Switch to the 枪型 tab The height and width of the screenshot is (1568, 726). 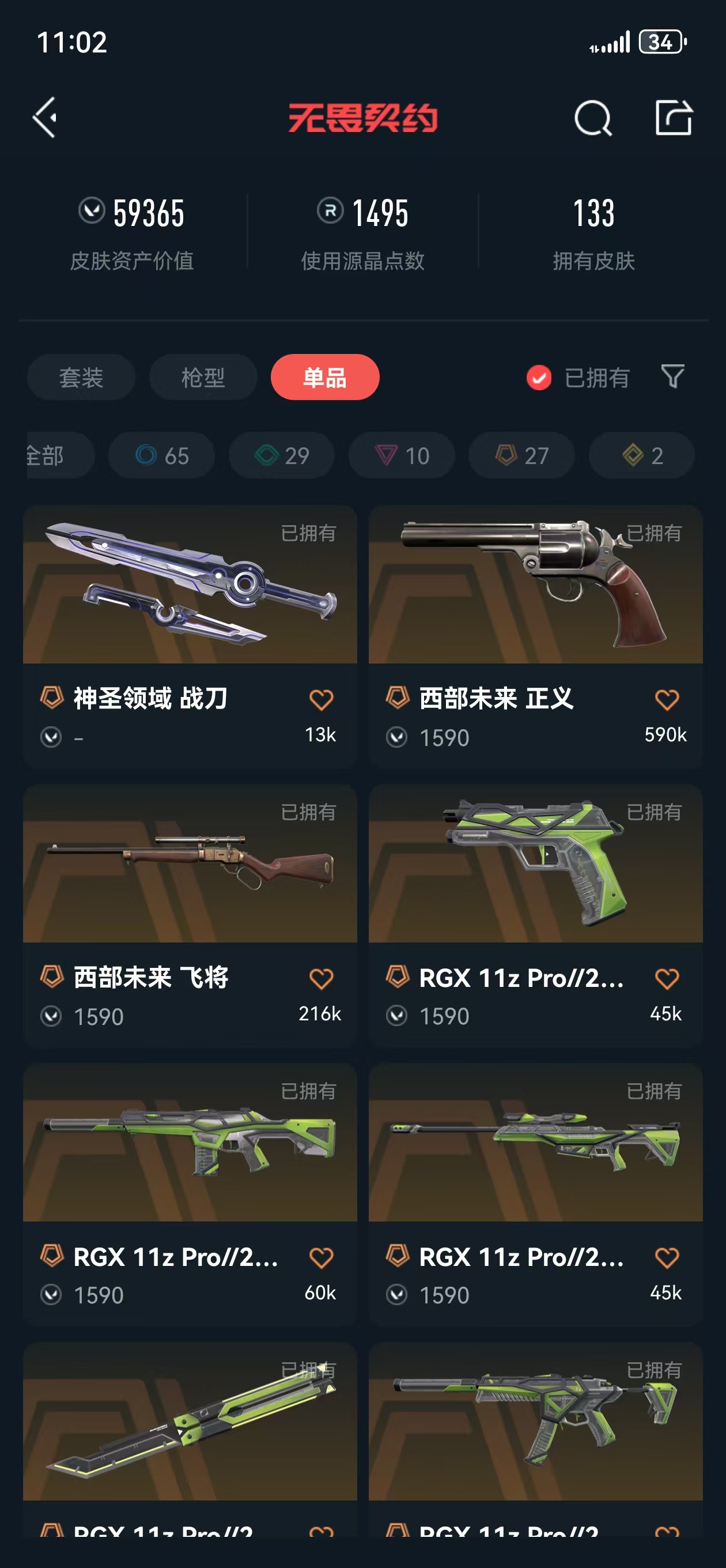(x=203, y=378)
